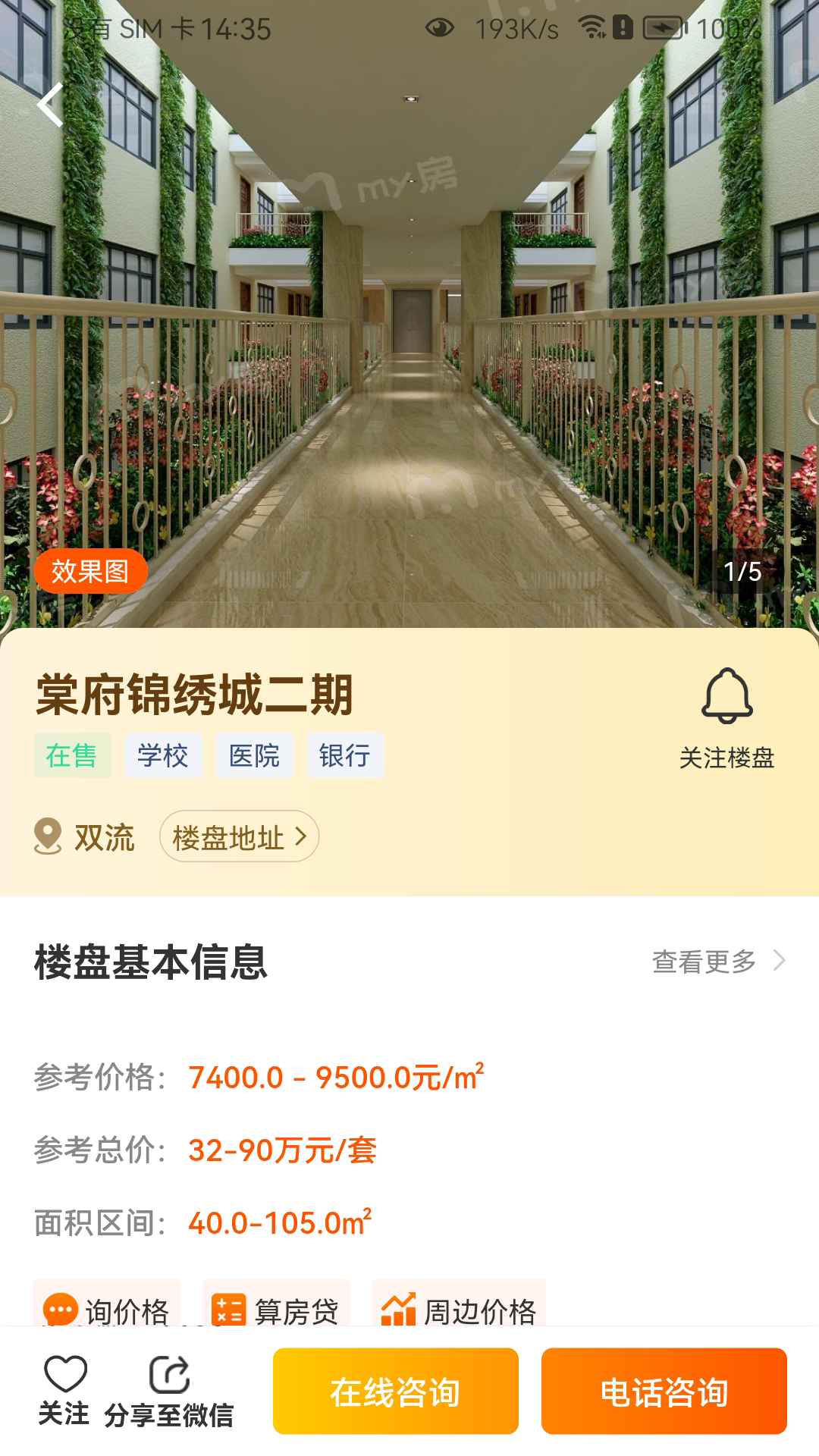Viewport: 819px width, 1456px height.
Task: View more basic info via 查看更多
Action: pyautogui.click(x=717, y=962)
